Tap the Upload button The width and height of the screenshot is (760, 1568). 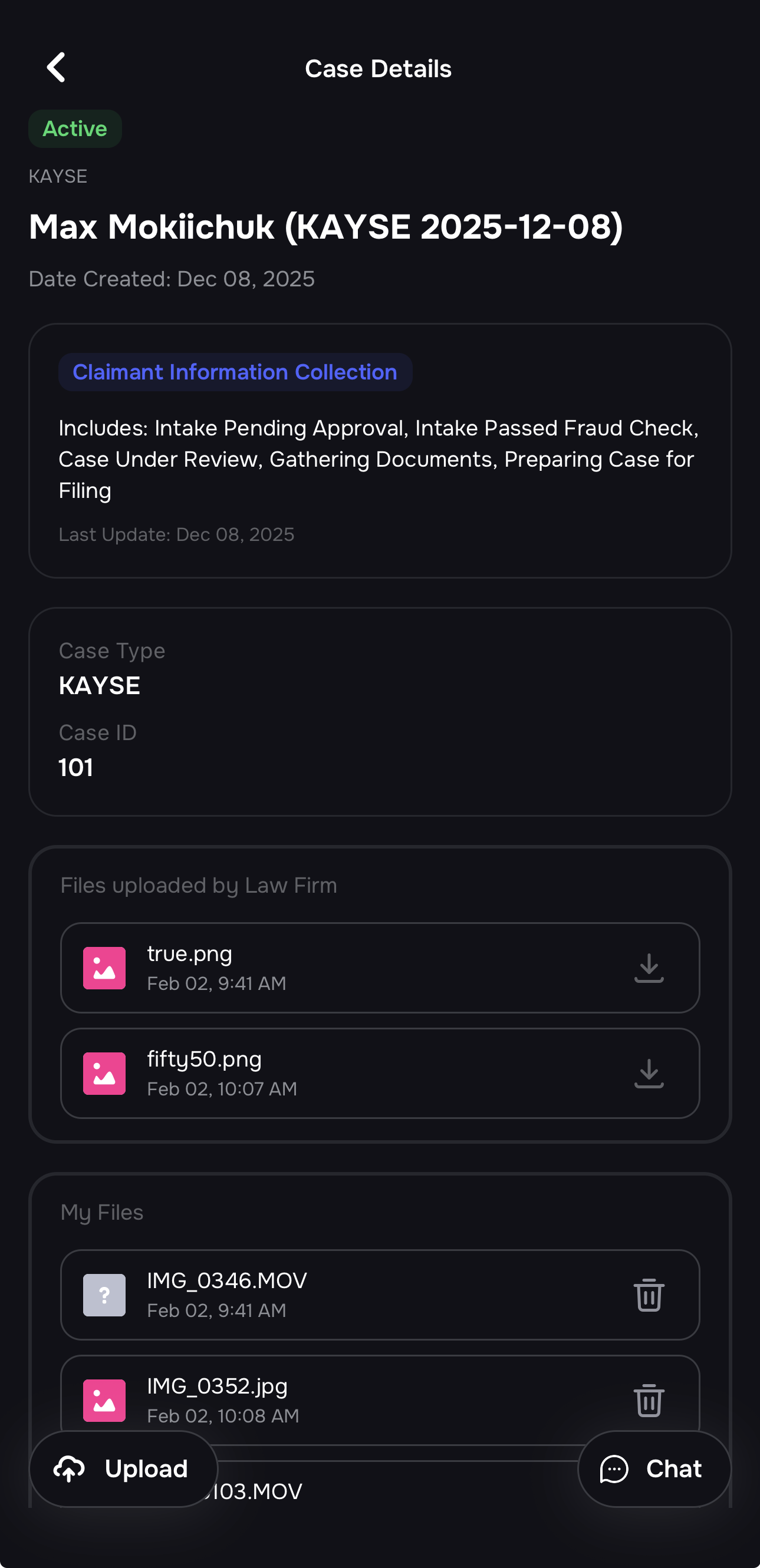click(124, 1469)
